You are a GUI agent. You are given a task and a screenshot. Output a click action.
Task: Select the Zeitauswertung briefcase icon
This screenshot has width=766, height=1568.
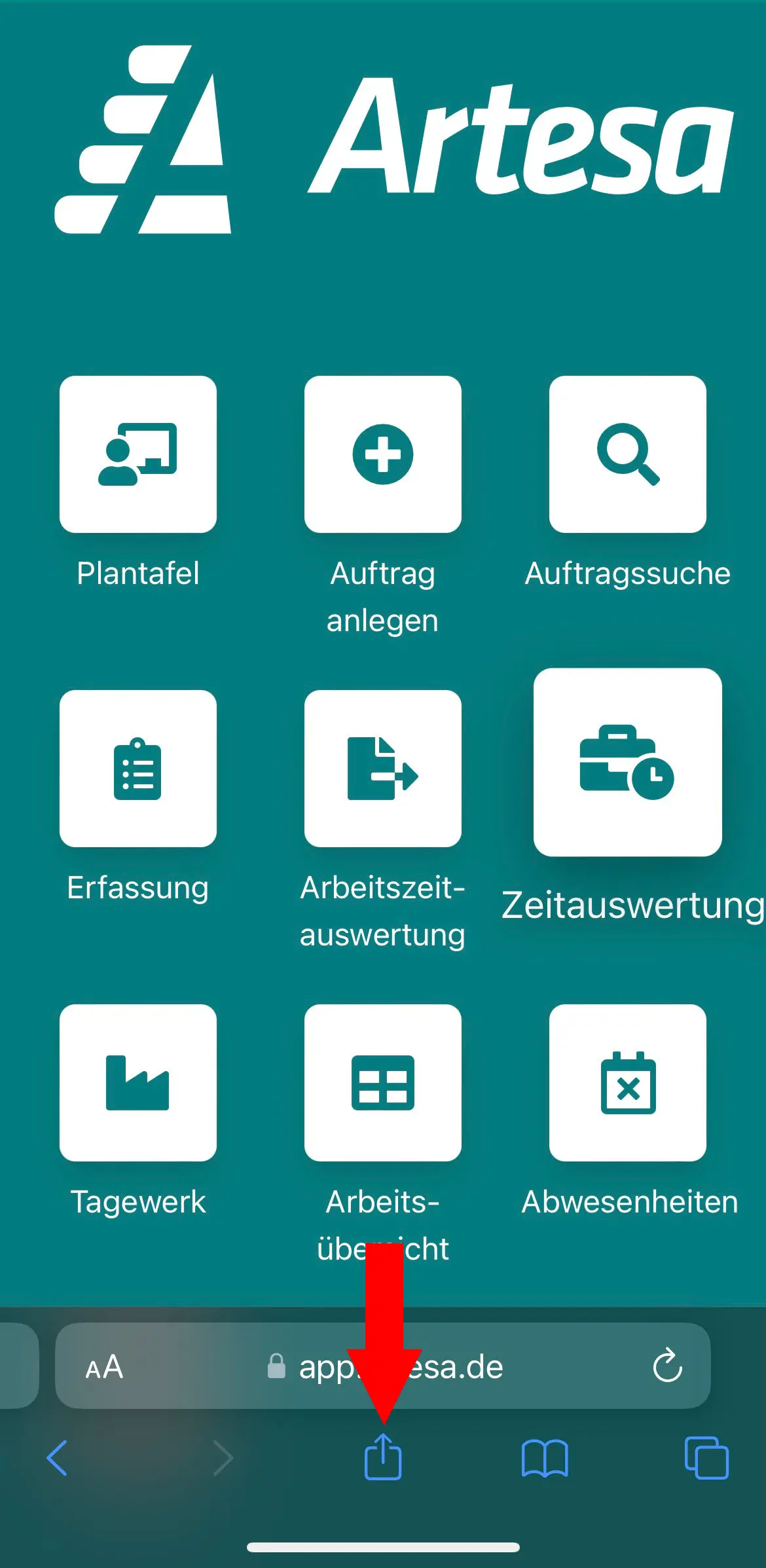[x=627, y=763]
